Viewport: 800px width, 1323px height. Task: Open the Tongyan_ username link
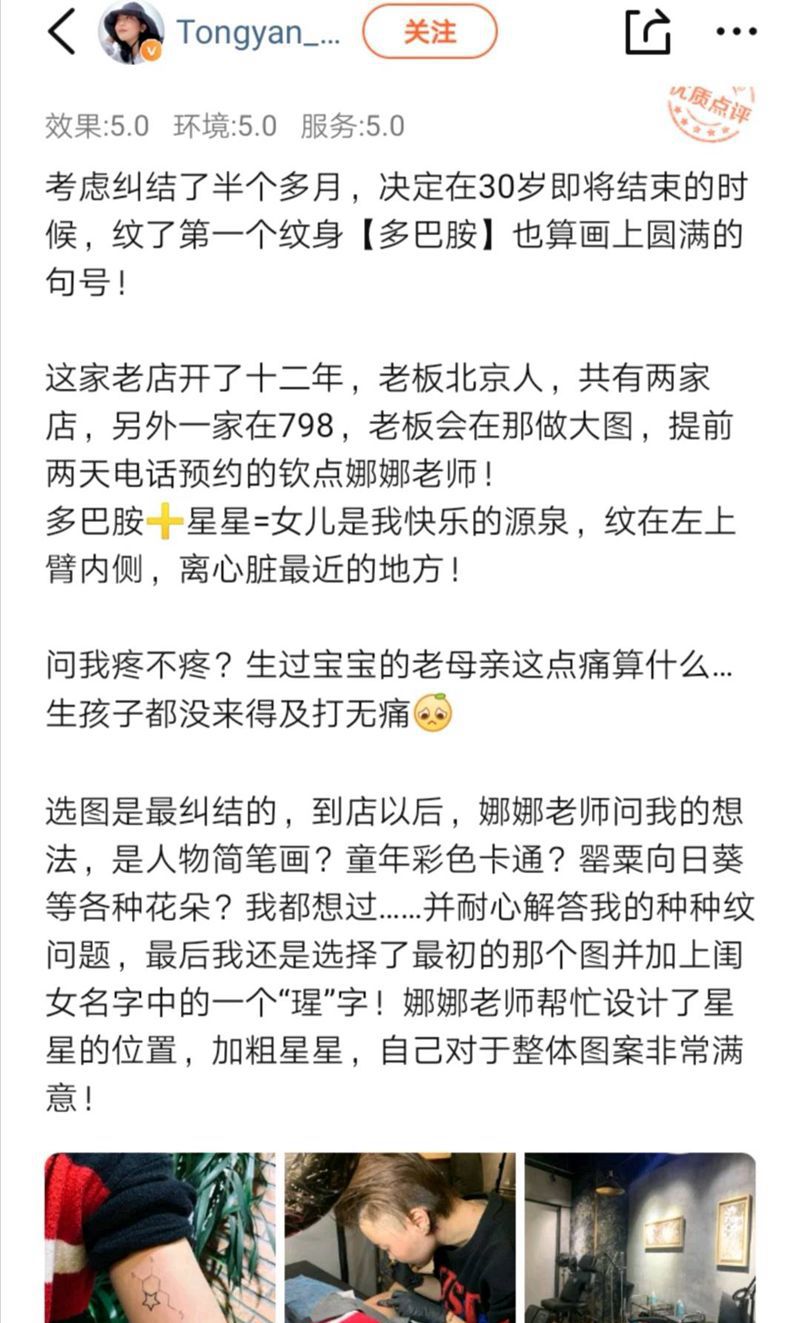259,32
